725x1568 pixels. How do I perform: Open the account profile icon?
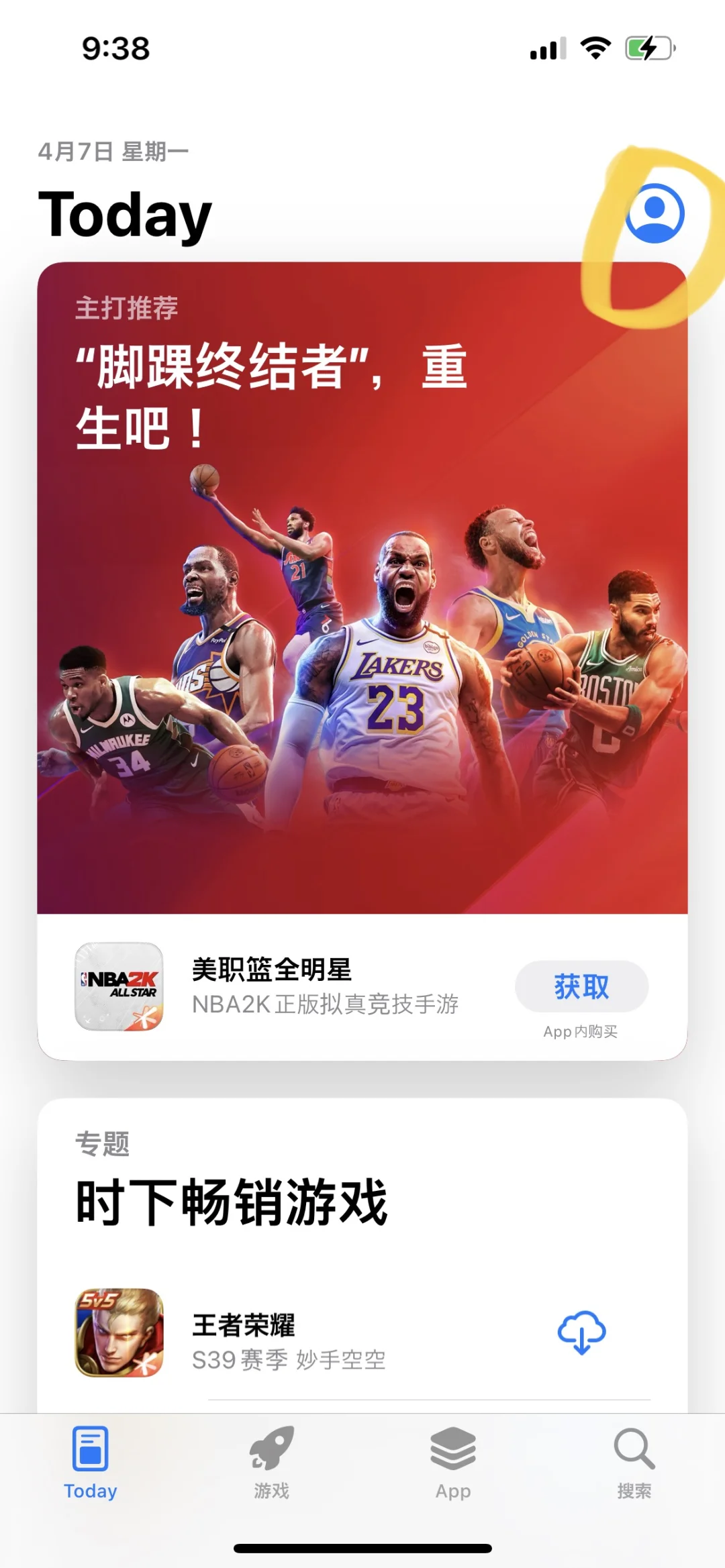coord(655,213)
